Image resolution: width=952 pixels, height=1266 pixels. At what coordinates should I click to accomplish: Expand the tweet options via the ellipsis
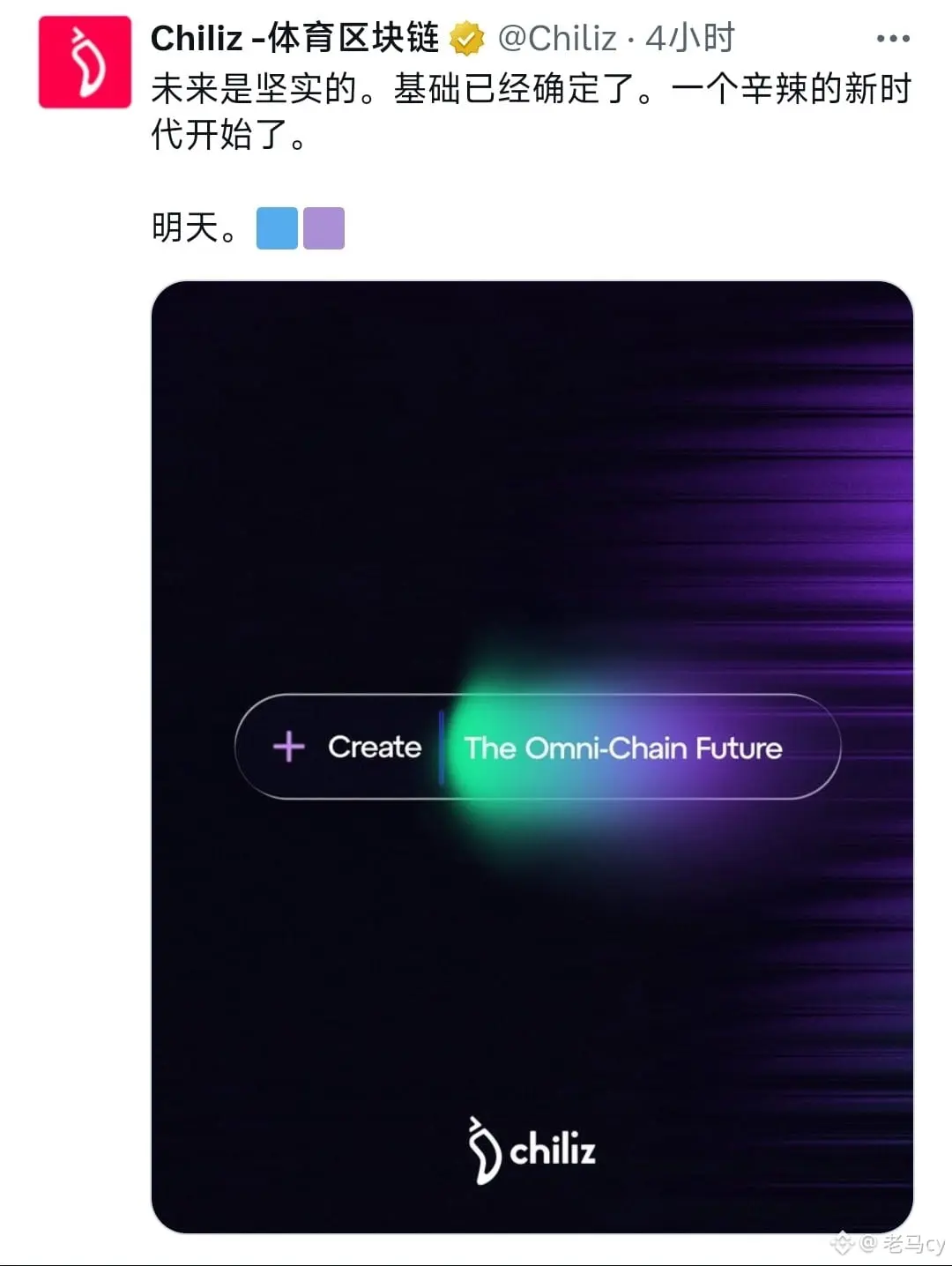pos(893,37)
